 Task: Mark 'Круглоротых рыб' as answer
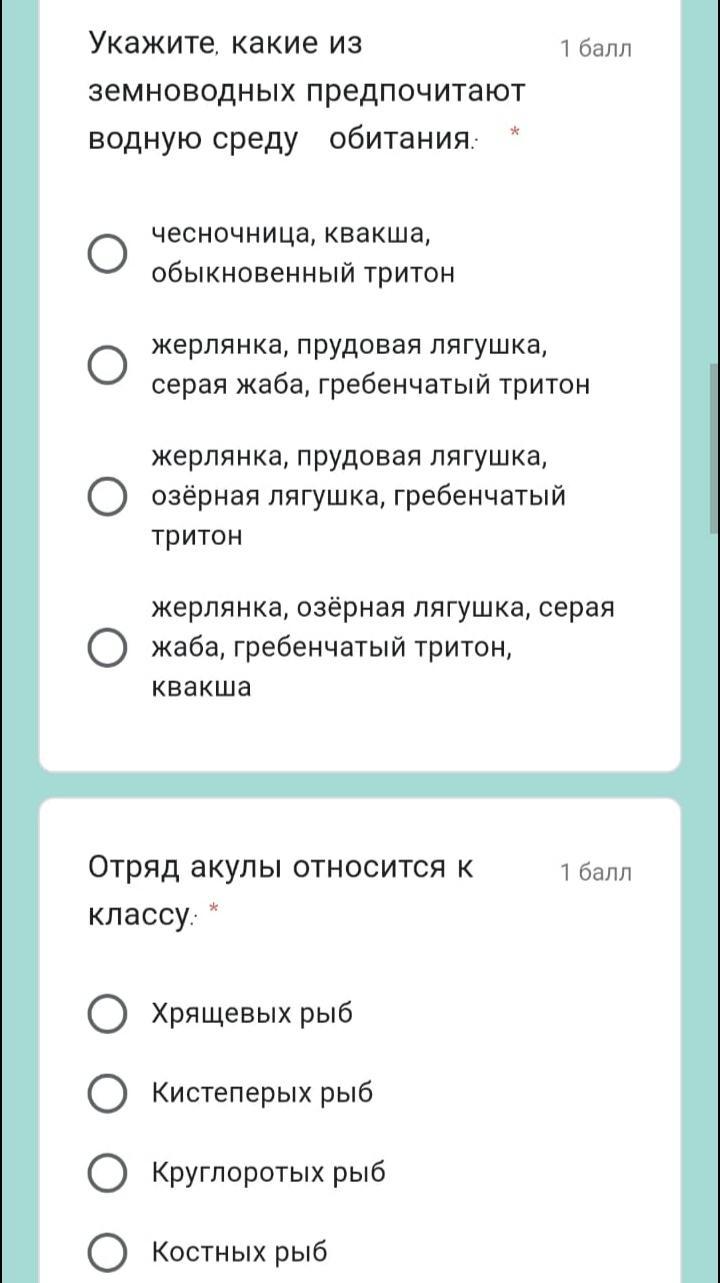(108, 1172)
